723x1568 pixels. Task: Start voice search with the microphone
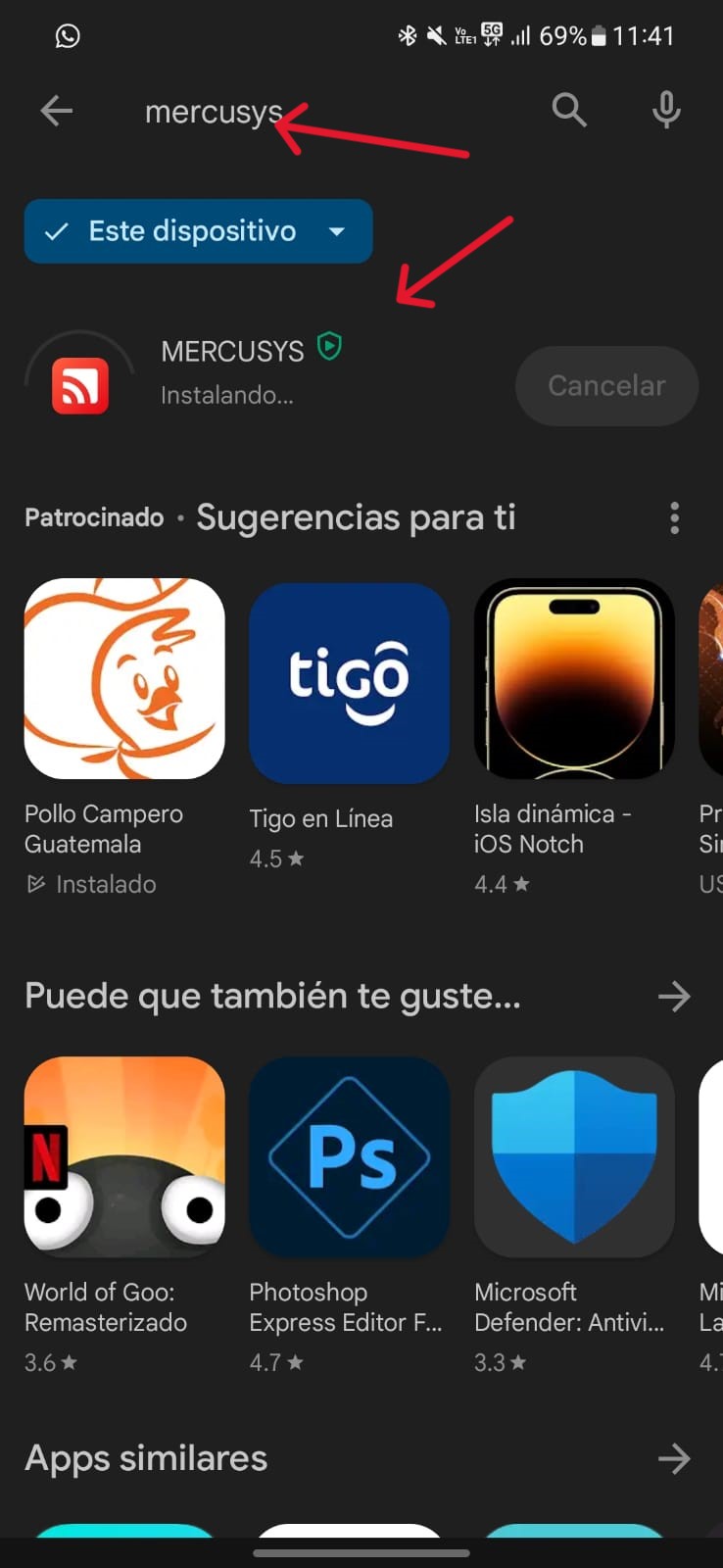click(x=666, y=111)
